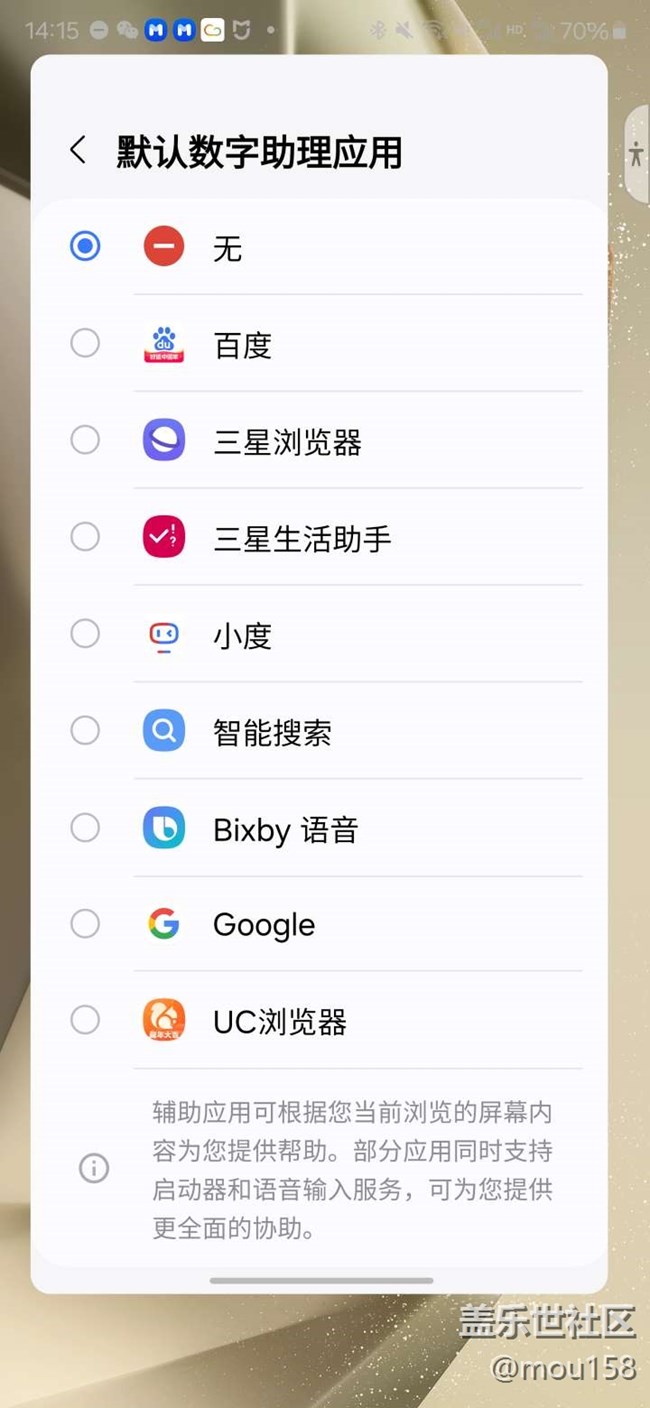650x1408 pixels.
Task: Choose 智能搜索 as assistant
Action: [319, 732]
